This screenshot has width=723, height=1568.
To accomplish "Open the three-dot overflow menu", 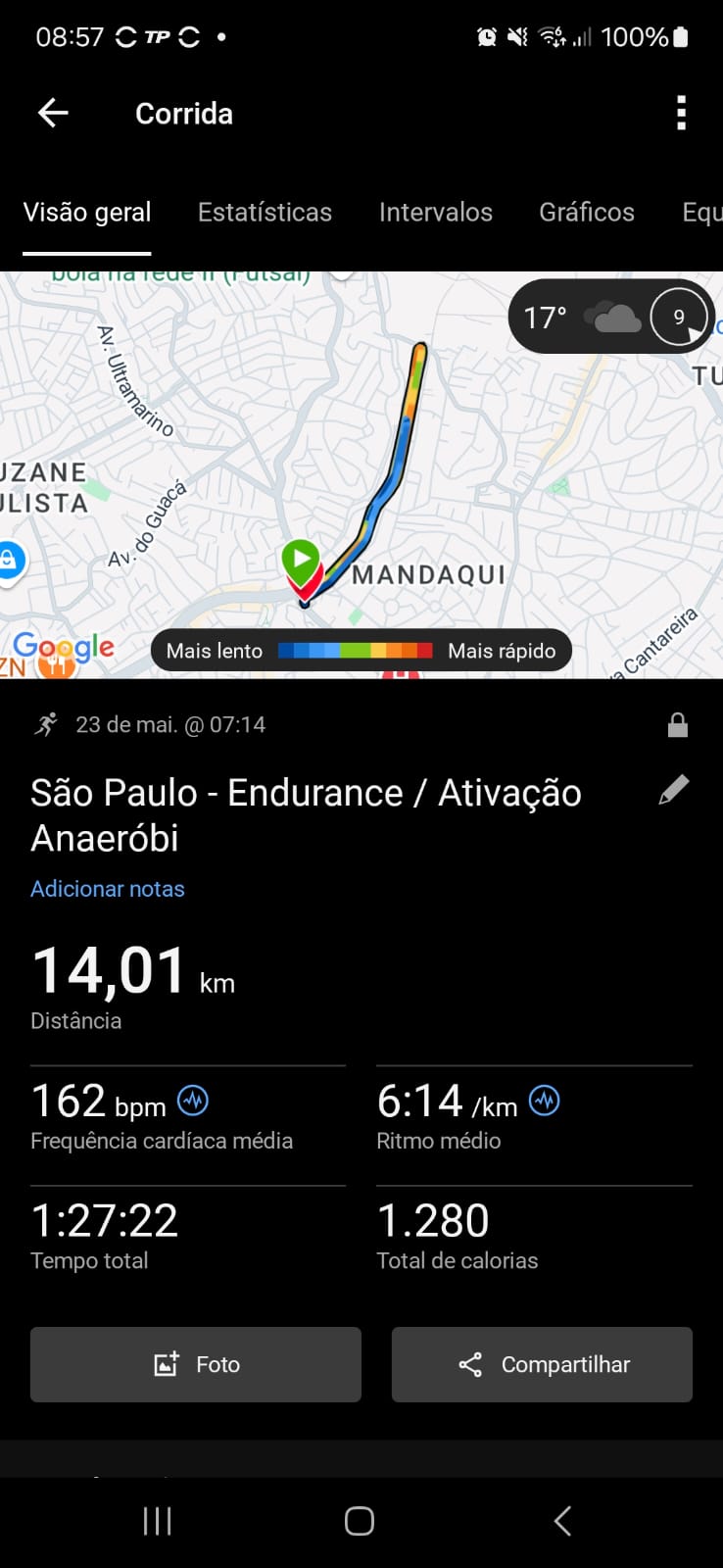I will 682,114.
